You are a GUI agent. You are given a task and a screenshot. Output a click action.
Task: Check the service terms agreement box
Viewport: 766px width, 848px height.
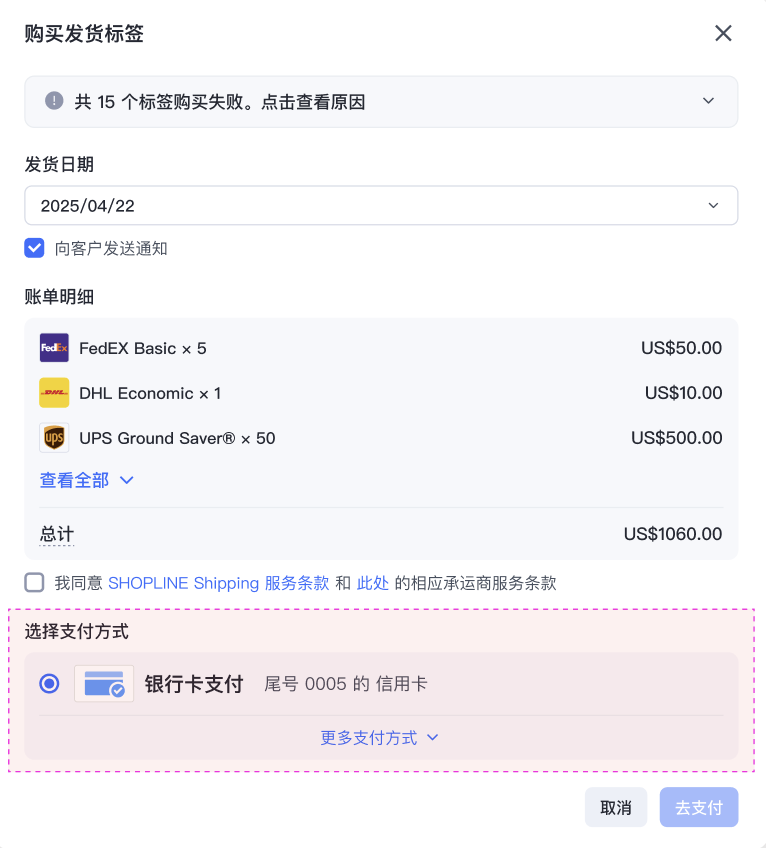pyautogui.click(x=35, y=583)
